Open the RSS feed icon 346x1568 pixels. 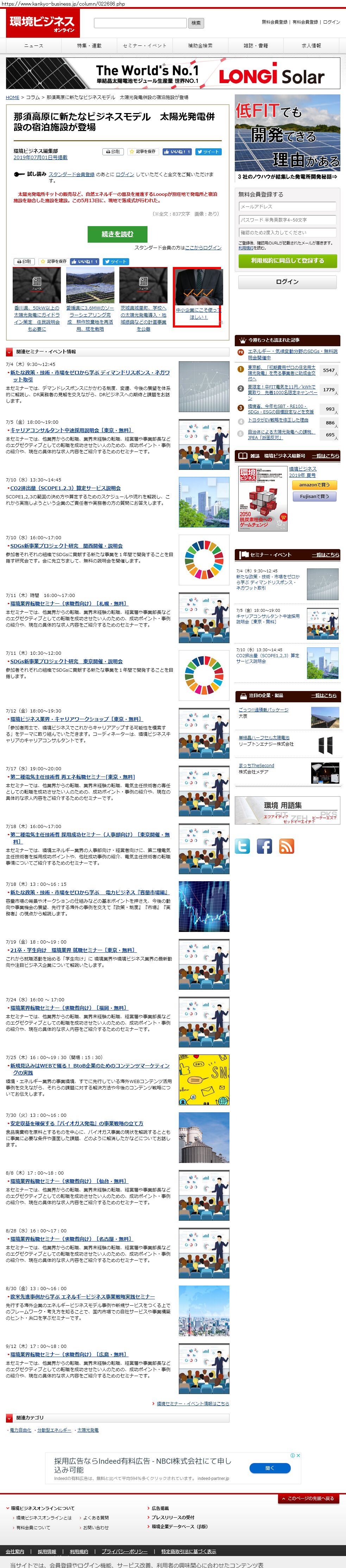click(x=287, y=846)
